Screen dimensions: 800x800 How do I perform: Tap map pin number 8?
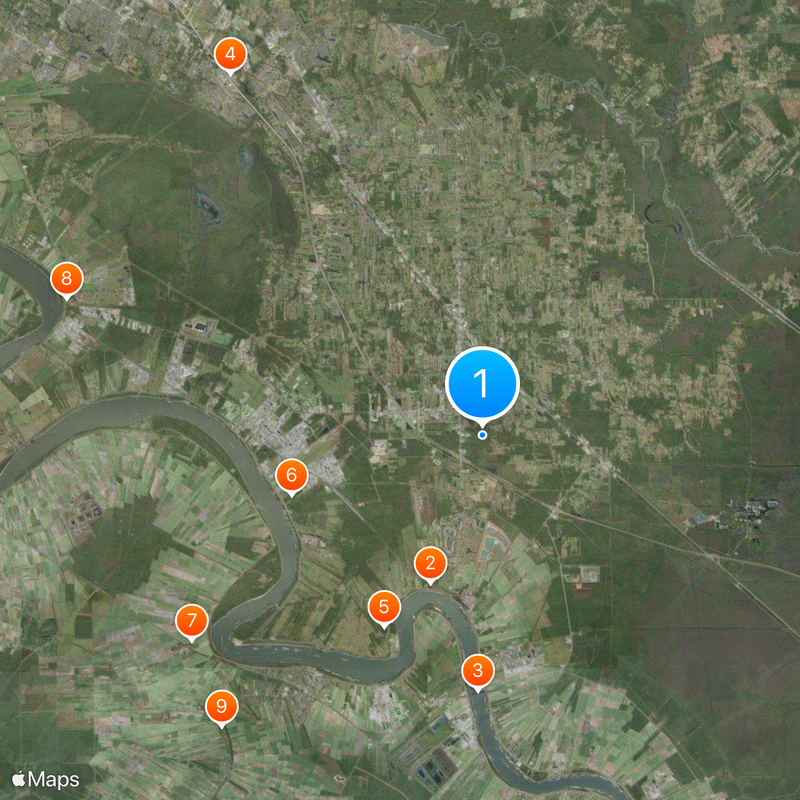click(x=66, y=279)
